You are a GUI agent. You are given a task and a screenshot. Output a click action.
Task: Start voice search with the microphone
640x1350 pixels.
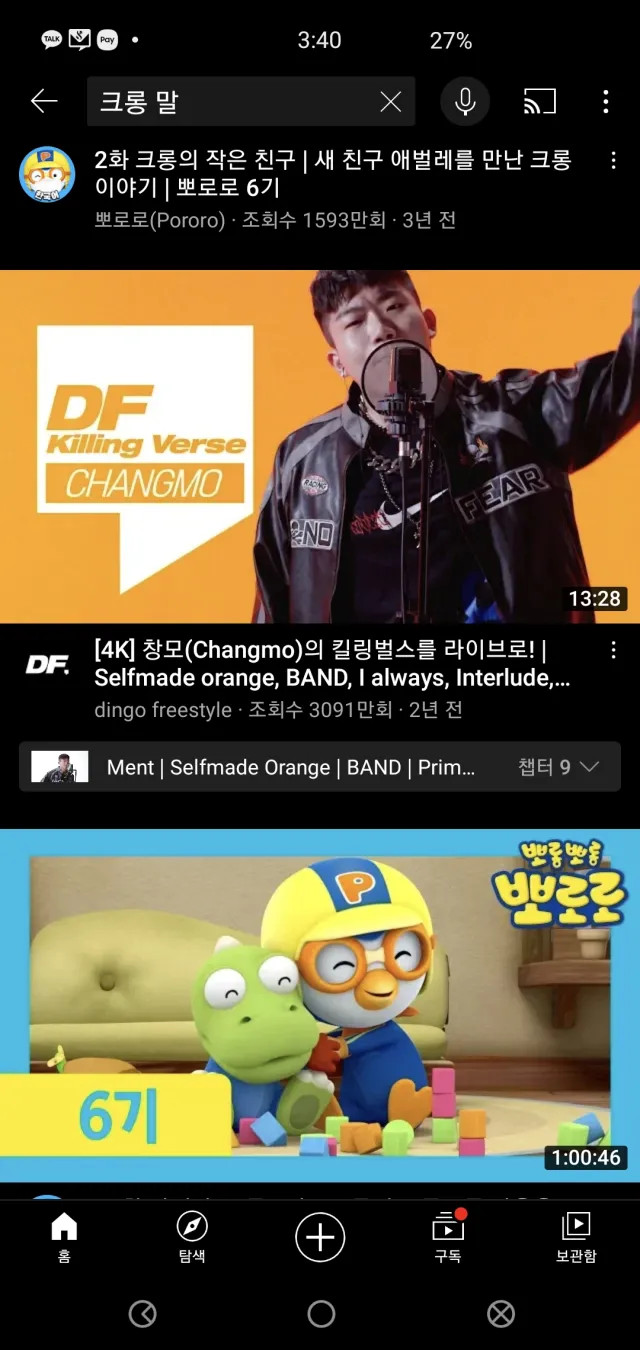(x=465, y=101)
